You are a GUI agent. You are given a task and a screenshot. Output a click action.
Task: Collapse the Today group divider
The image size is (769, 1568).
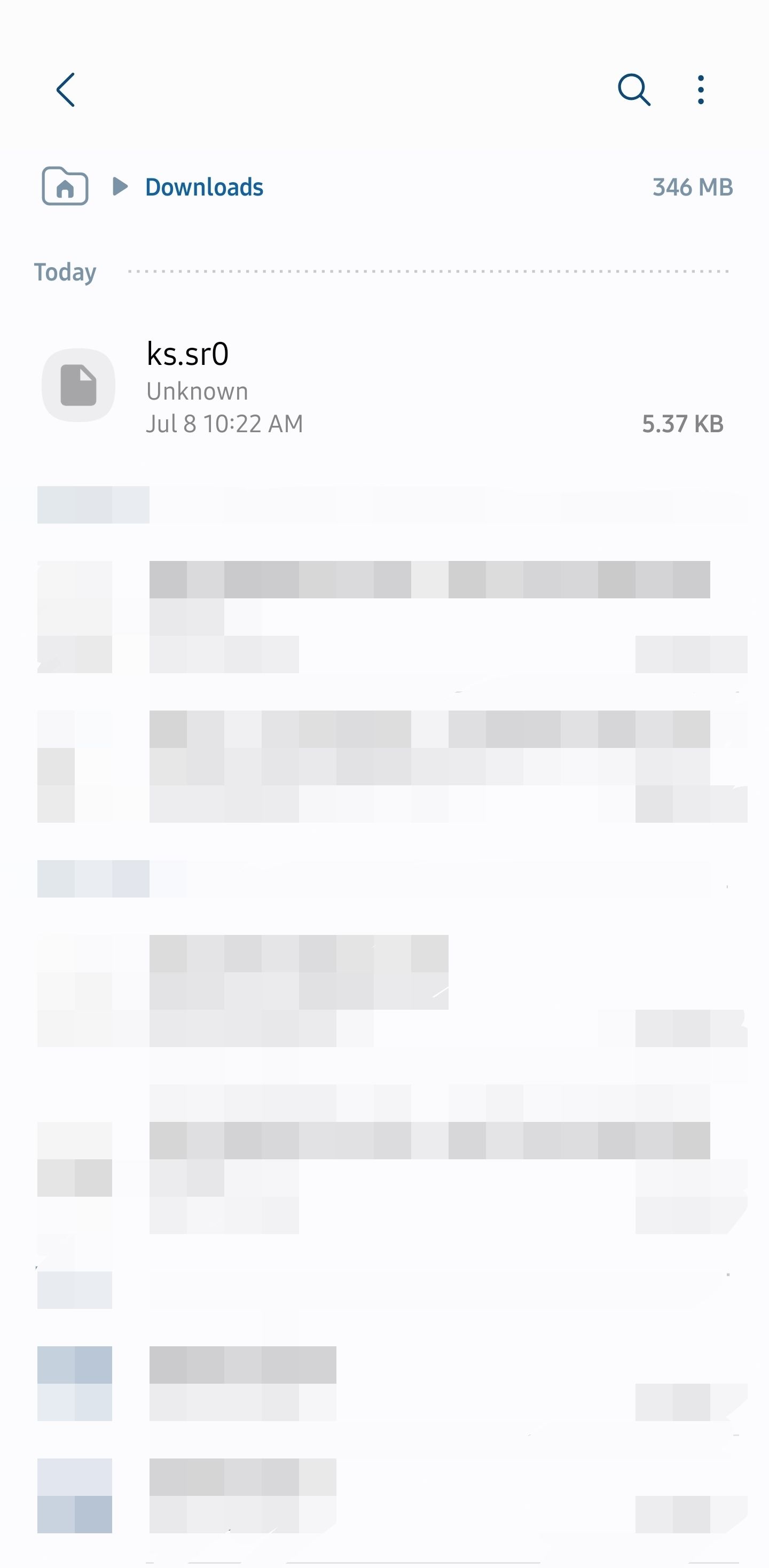tap(426, 271)
